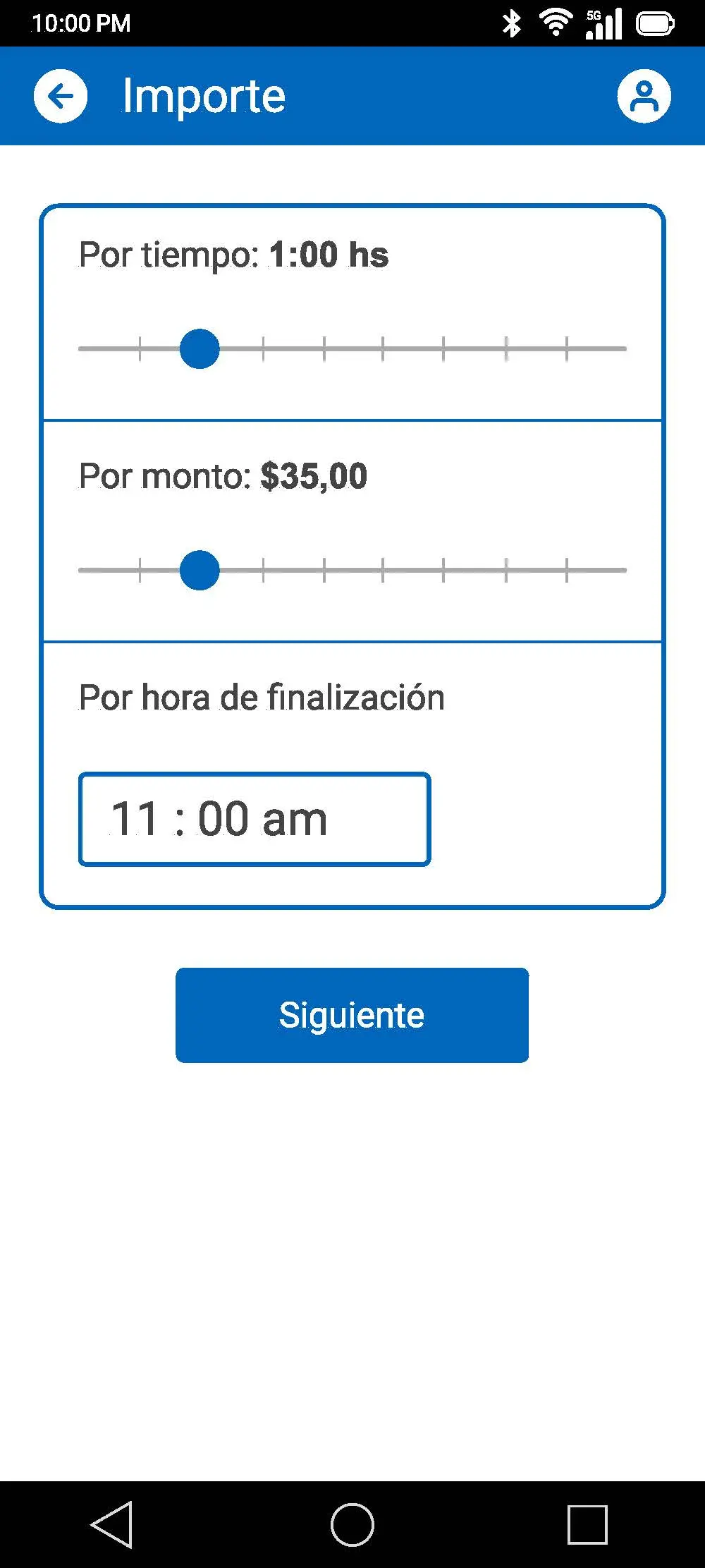Open the system recent apps view

coord(587,1524)
